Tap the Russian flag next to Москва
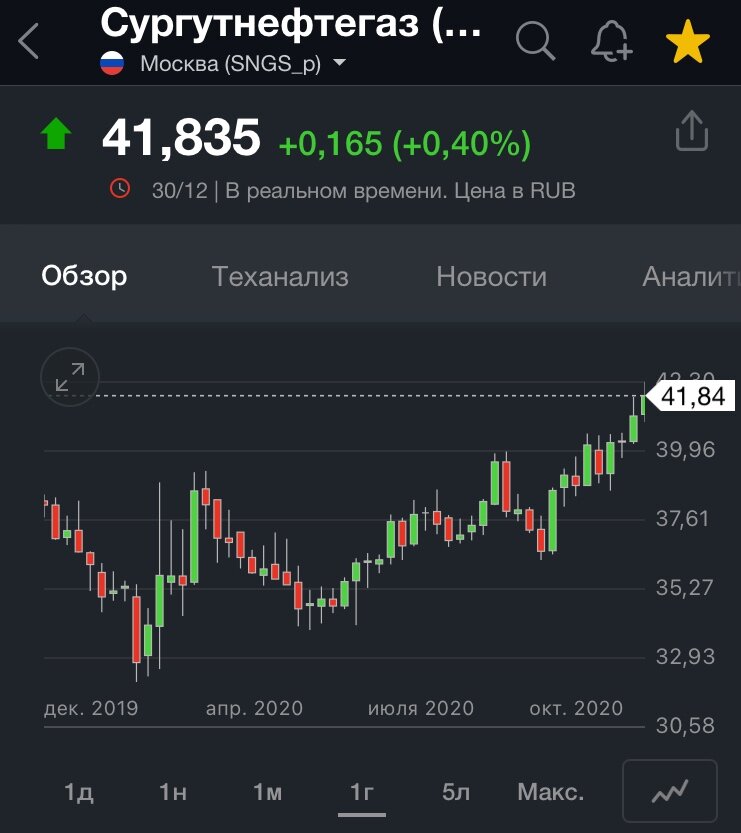The width and height of the screenshot is (741, 833). (x=112, y=64)
